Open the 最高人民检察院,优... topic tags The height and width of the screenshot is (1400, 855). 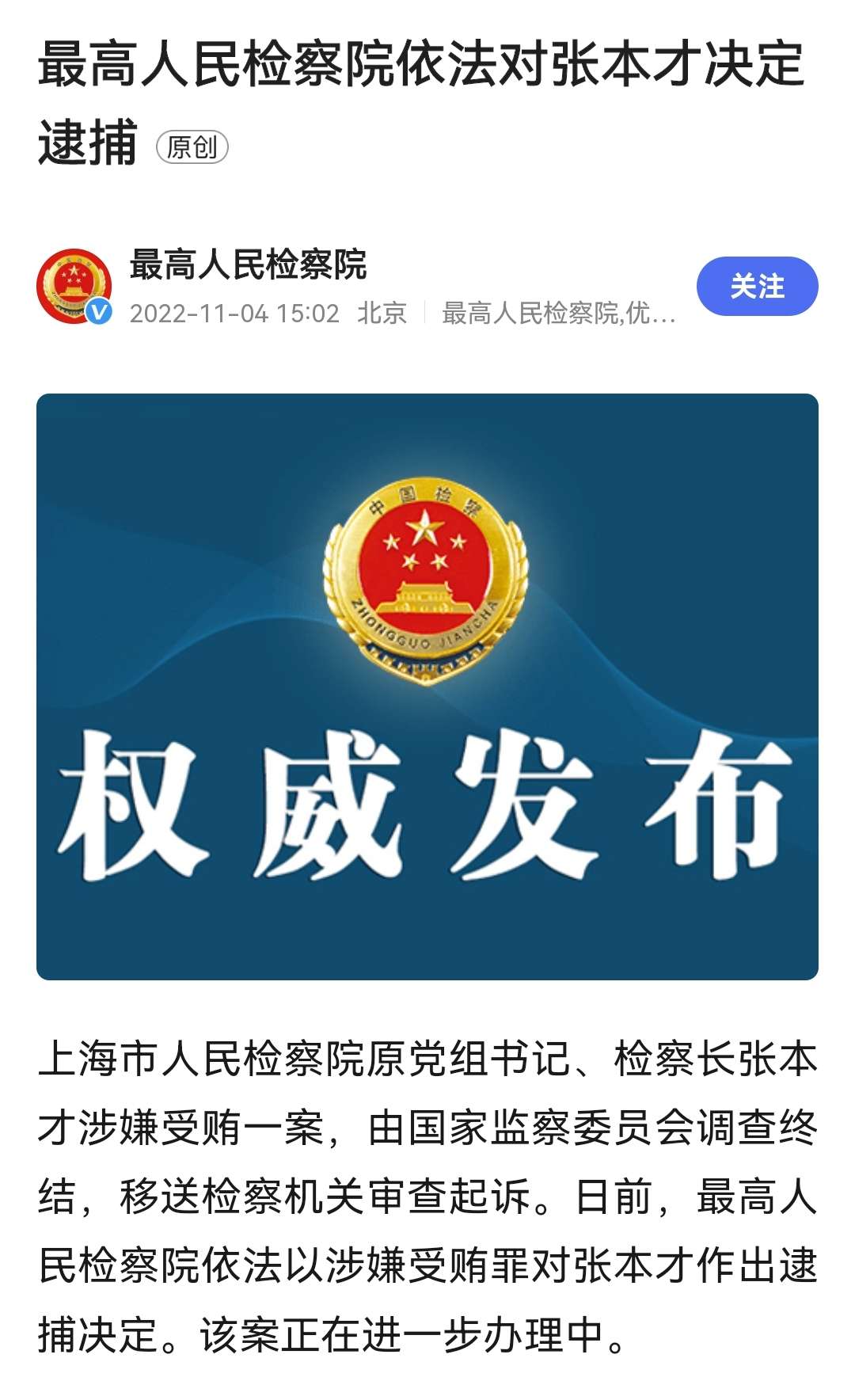[558, 314]
